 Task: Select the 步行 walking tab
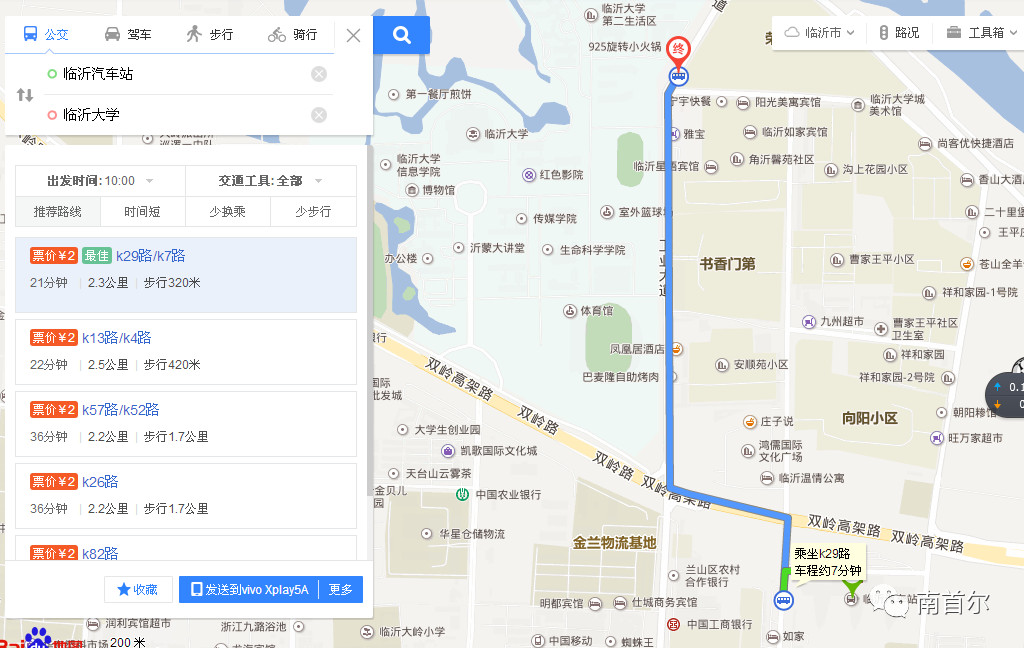(210, 34)
